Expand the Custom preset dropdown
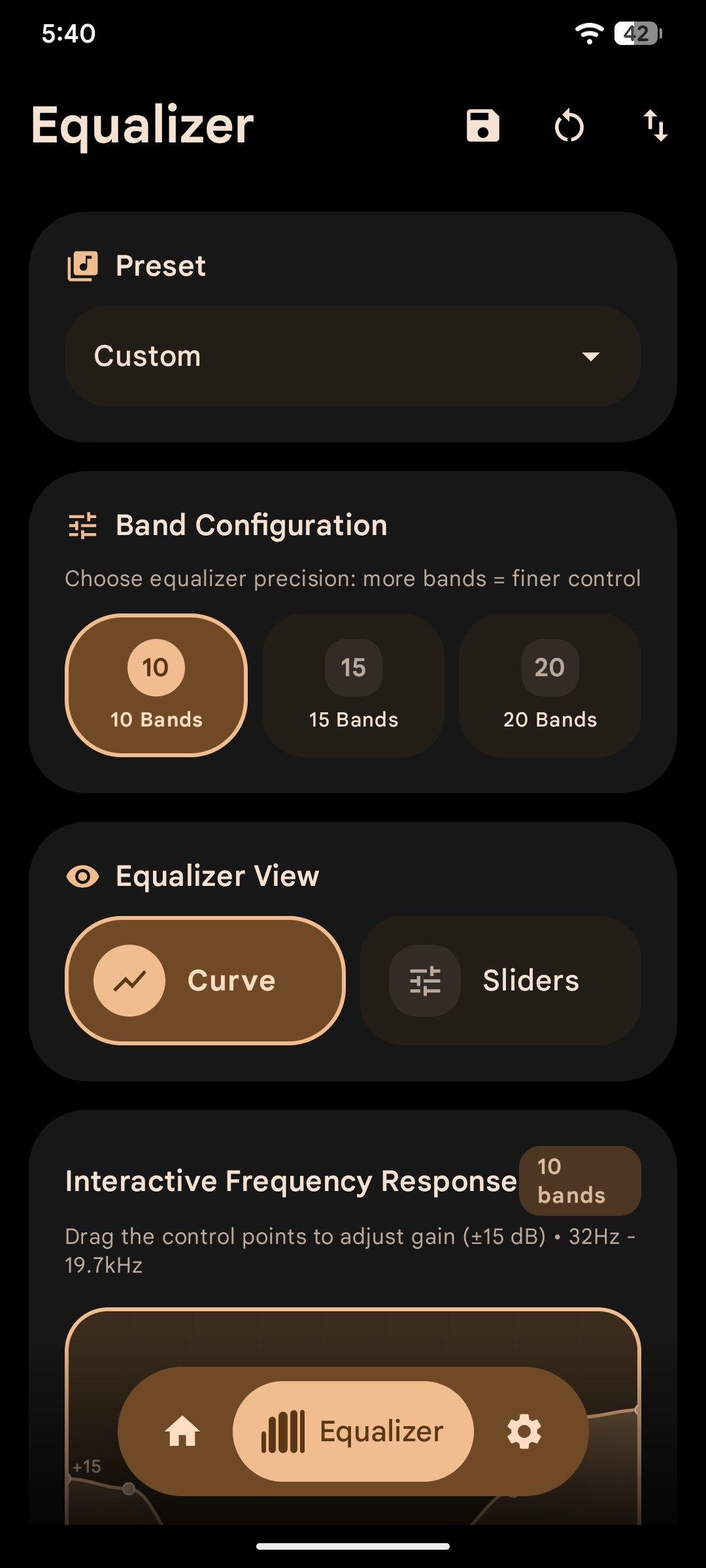The width and height of the screenshot is (706, 1568). coord(353,356)
